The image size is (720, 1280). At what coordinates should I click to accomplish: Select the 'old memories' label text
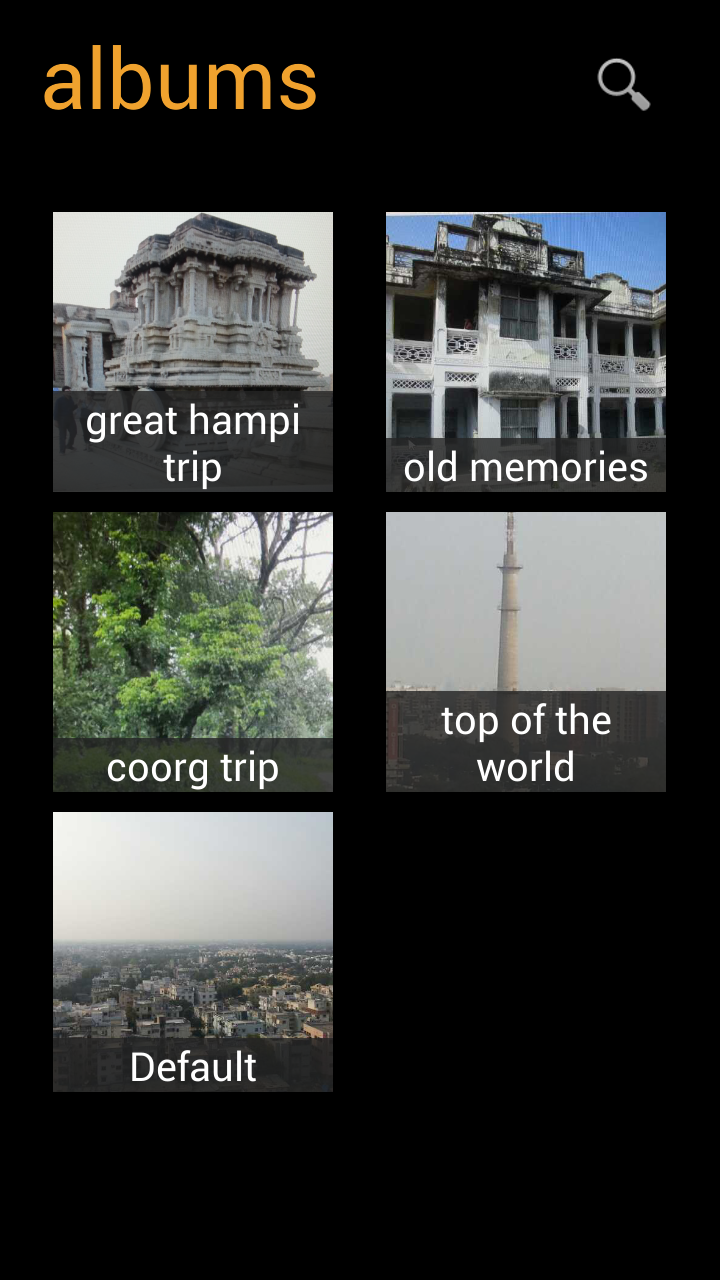click(x=525, y=466)
